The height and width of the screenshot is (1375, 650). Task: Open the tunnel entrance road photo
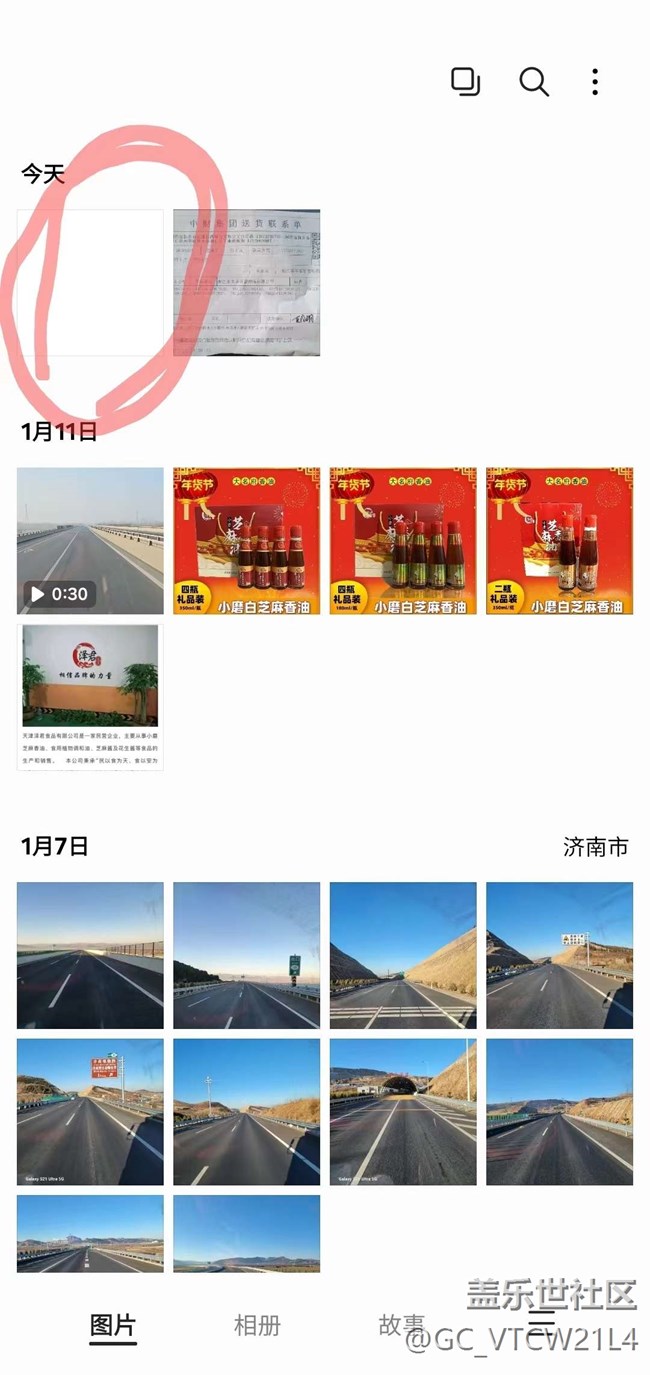pyautogui.click(x=403, y=1112)
